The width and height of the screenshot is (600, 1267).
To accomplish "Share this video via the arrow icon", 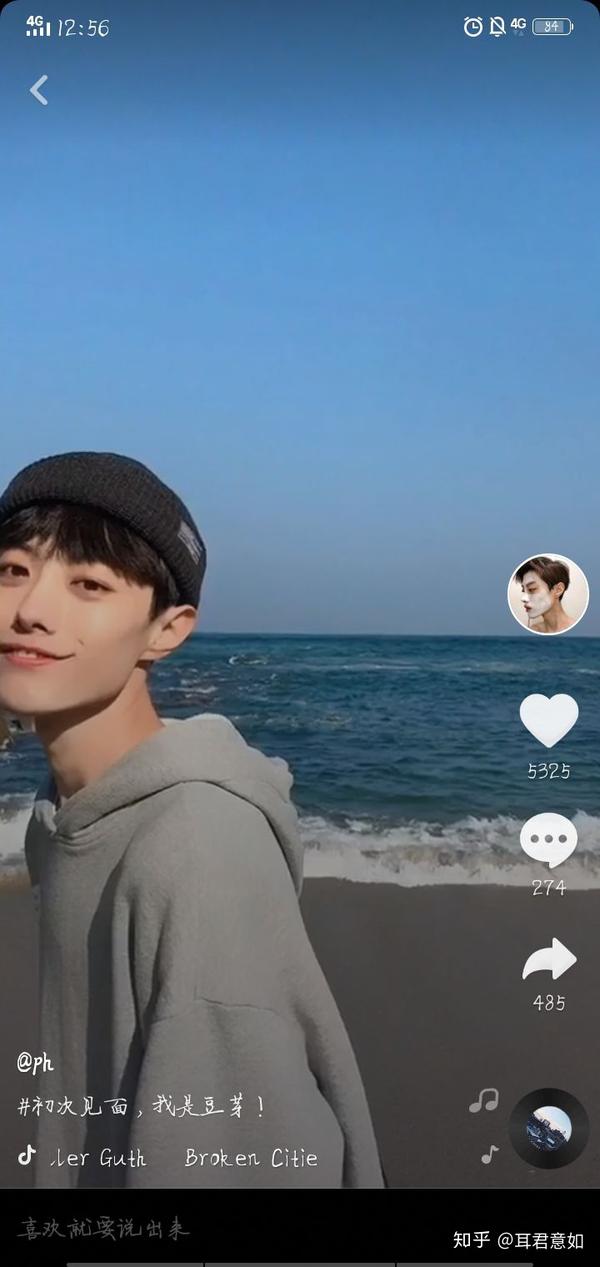I will pyautogui.click(x=549, y=960).
